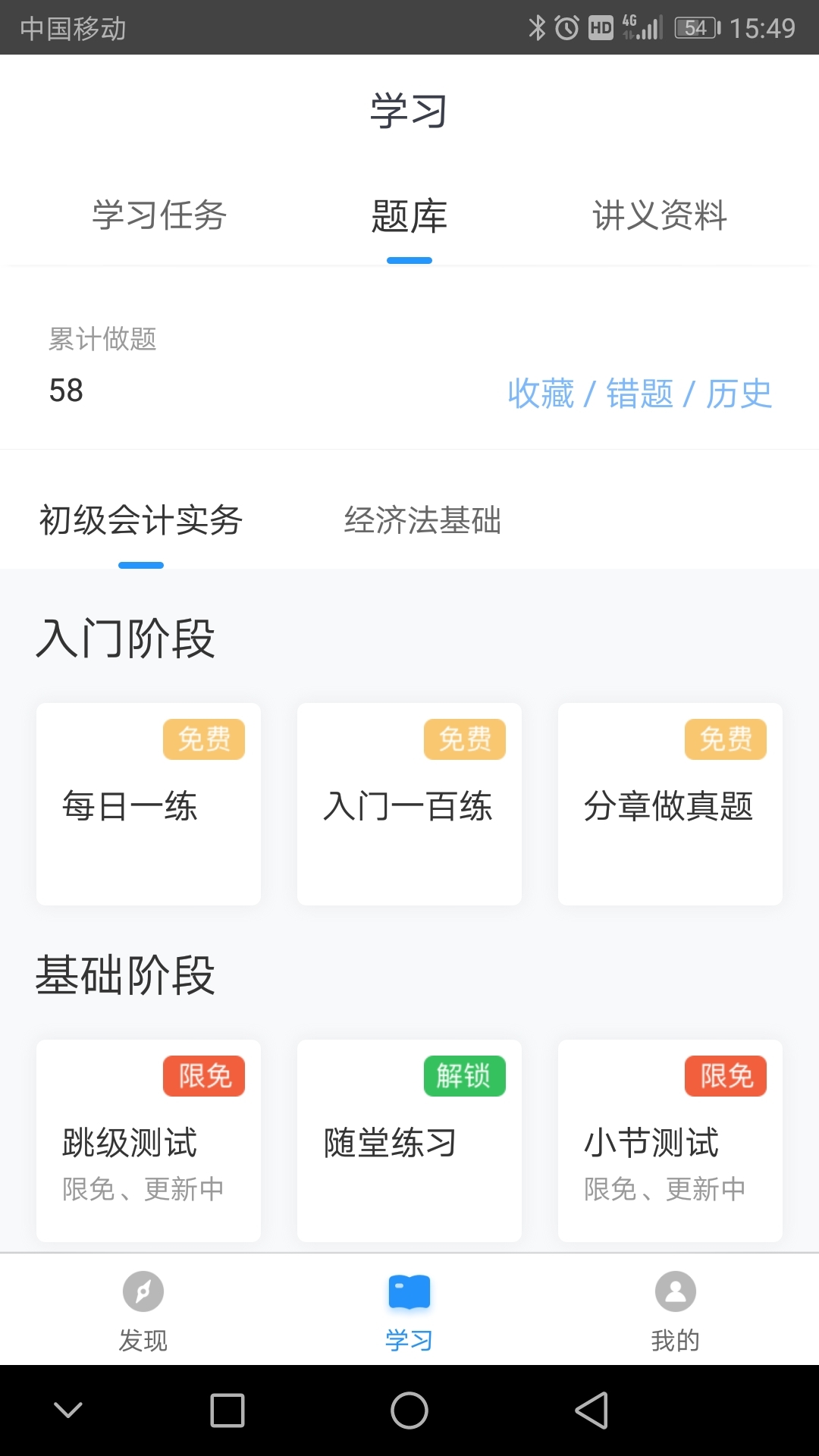Image resolution: width=819 pixels, height=1456 pixels.
Task: Tap the system home button
Action: point(409,1410)
